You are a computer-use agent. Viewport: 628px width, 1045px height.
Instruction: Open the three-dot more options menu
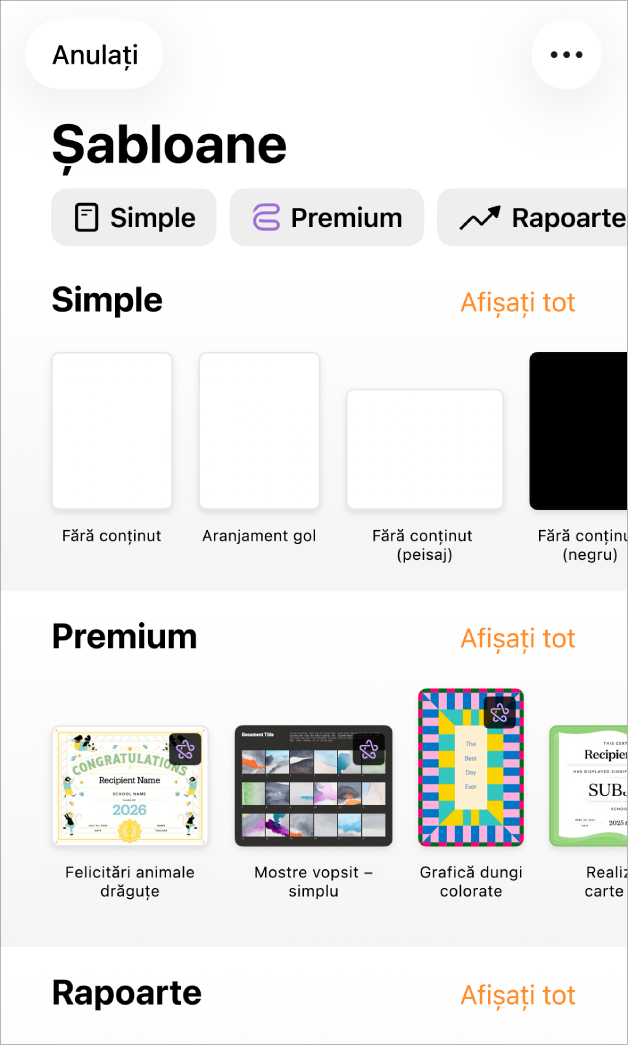tap(567, 55)
